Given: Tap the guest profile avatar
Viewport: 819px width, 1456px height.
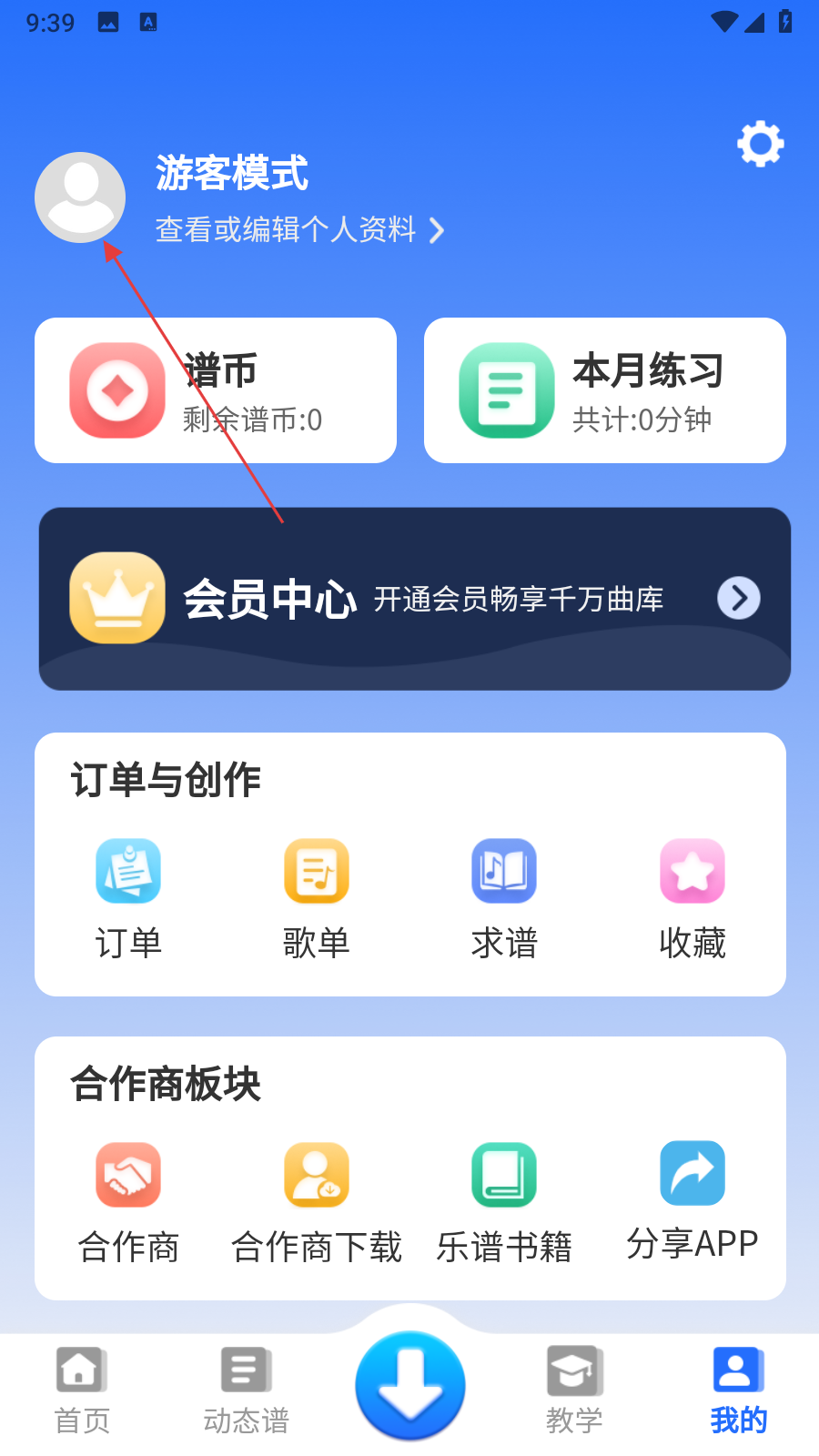Looking at the screenshot, I should (x=80, y=197).
